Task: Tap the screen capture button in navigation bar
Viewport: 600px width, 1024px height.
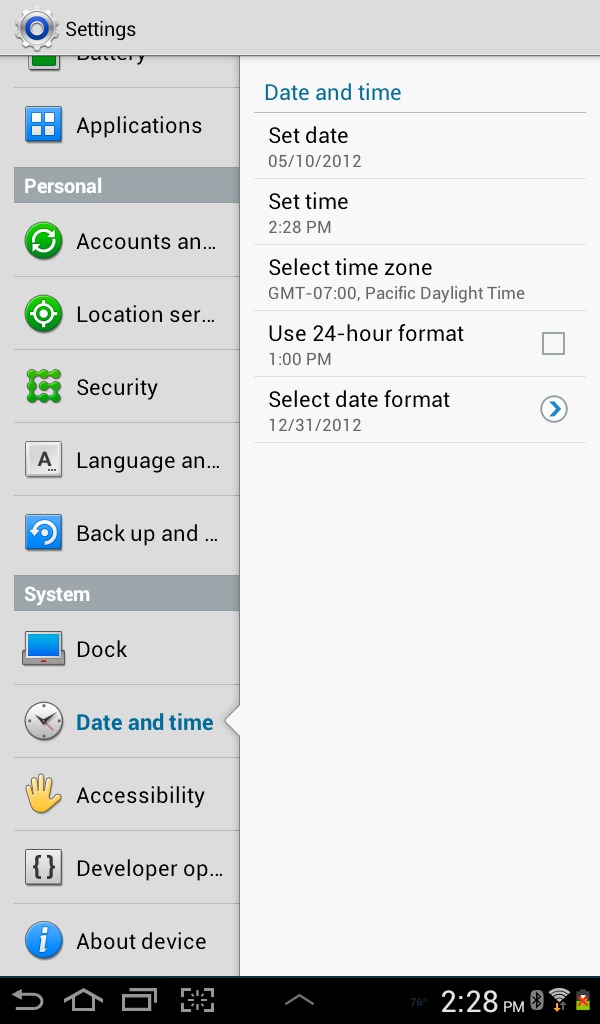Action: click(197, 1000)
